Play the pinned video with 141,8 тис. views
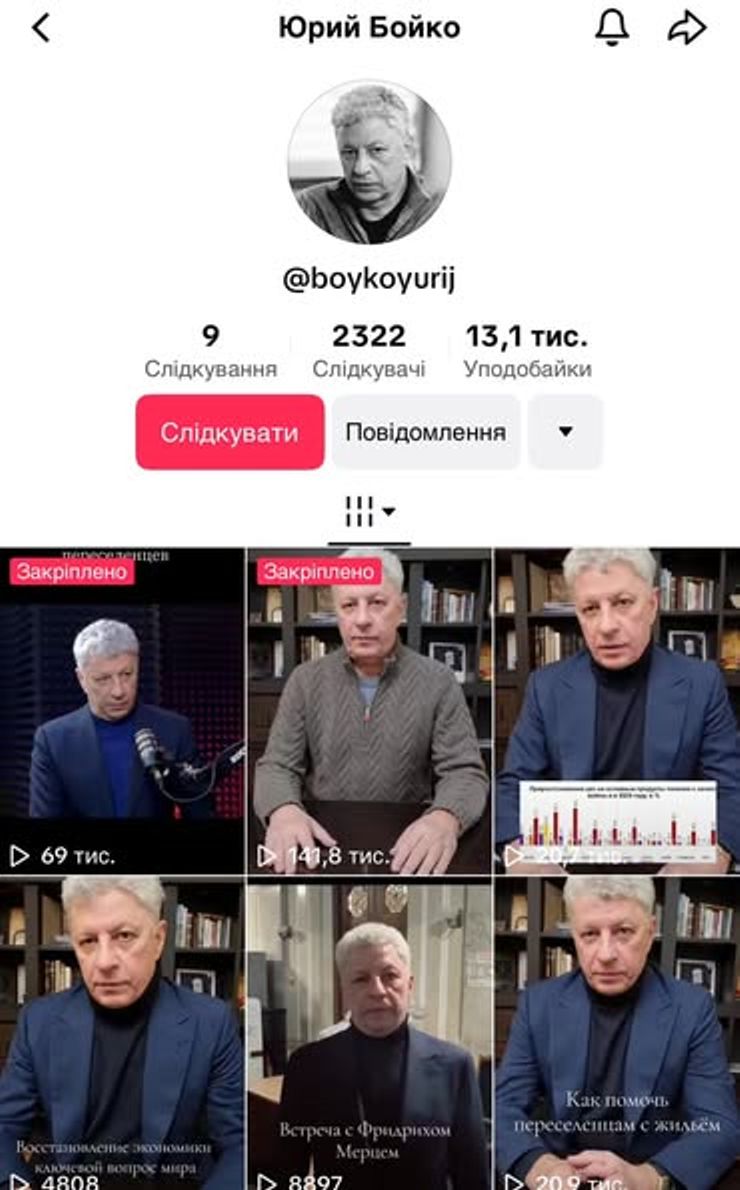Screen dimensions: 740x1190 (369, 710)
